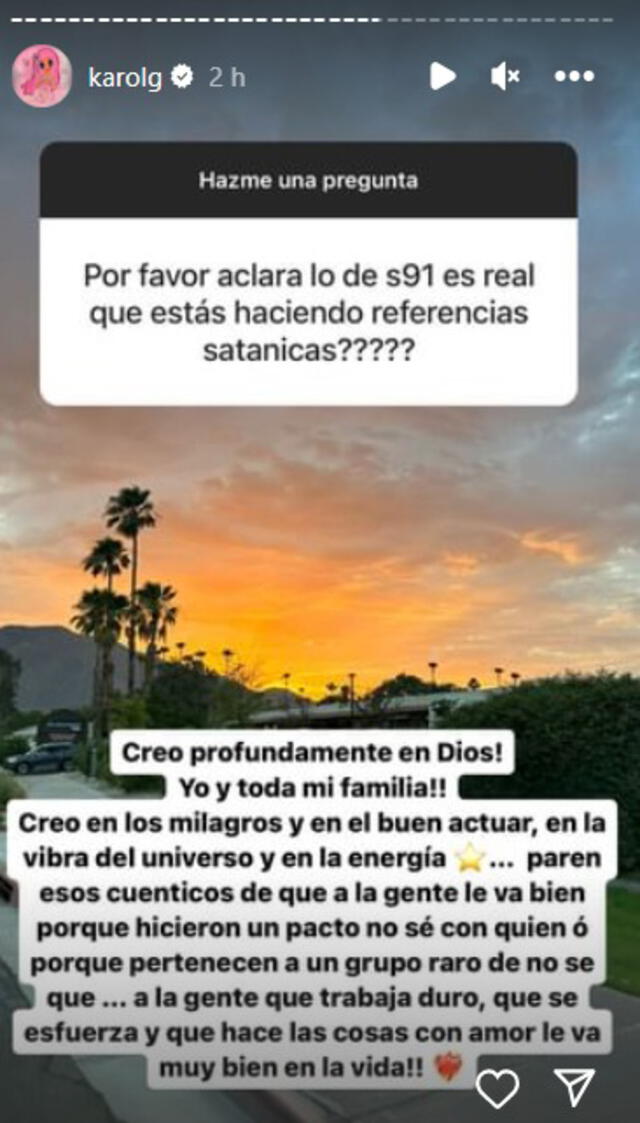Unmute the story sound

[x=505, y=76]
